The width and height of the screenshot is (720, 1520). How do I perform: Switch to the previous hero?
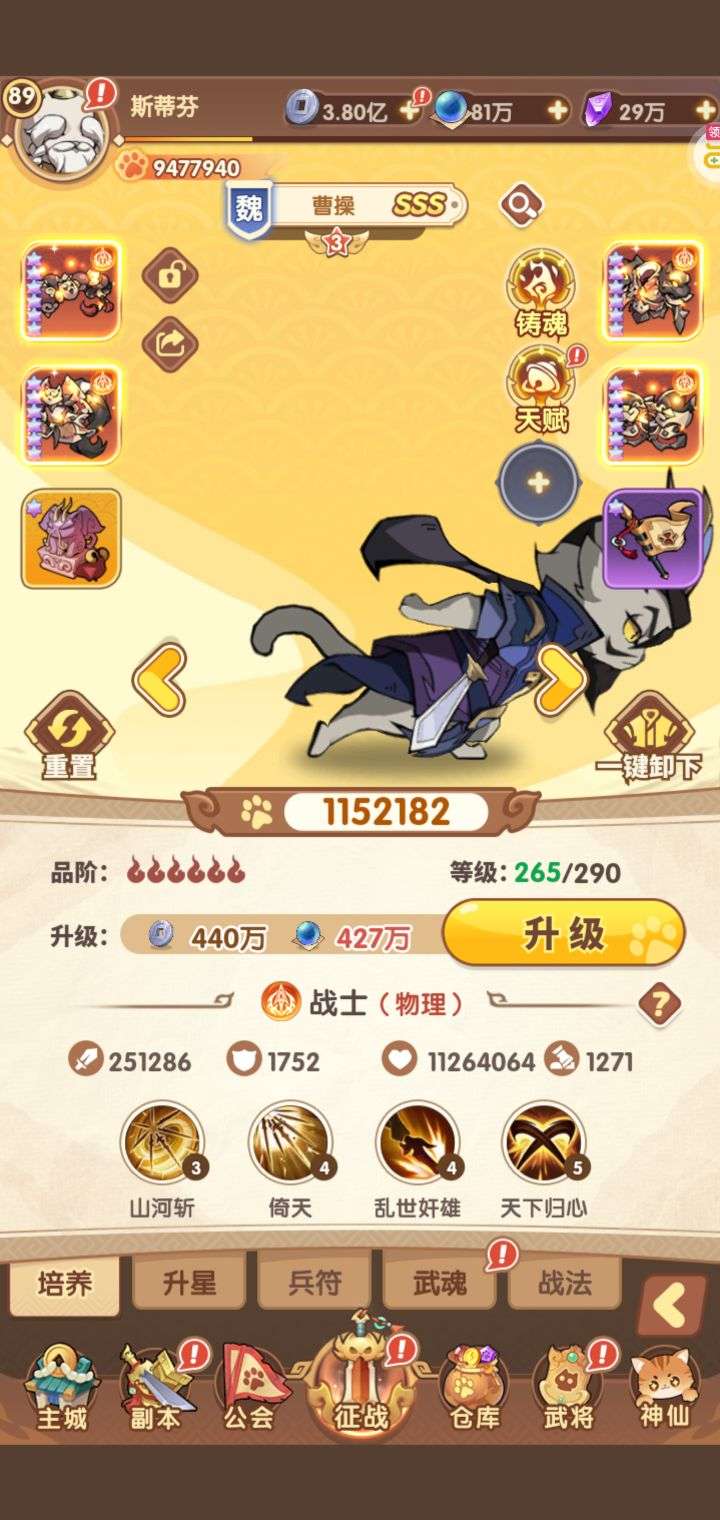click(x=160, y=679)
